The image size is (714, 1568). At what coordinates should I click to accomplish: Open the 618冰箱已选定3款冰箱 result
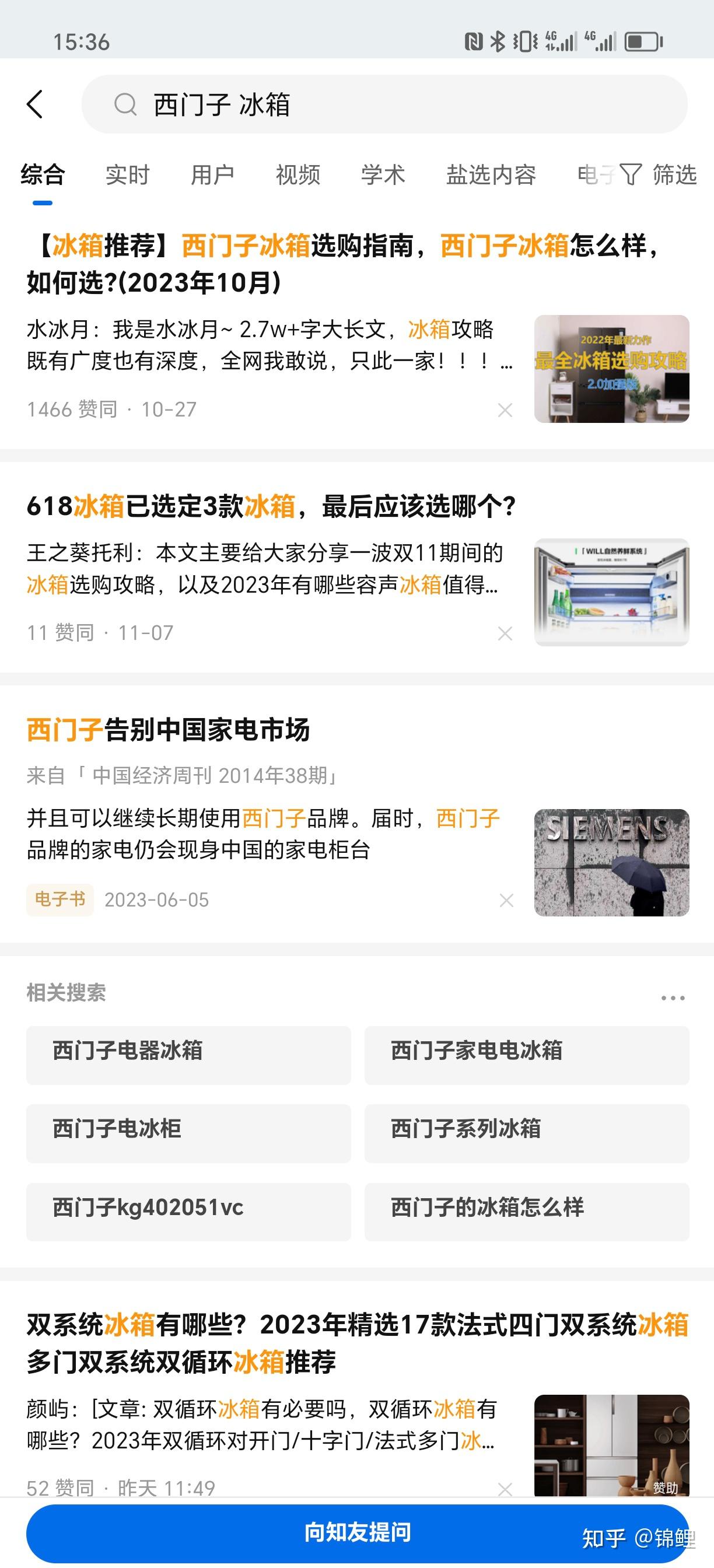point(271,506)
